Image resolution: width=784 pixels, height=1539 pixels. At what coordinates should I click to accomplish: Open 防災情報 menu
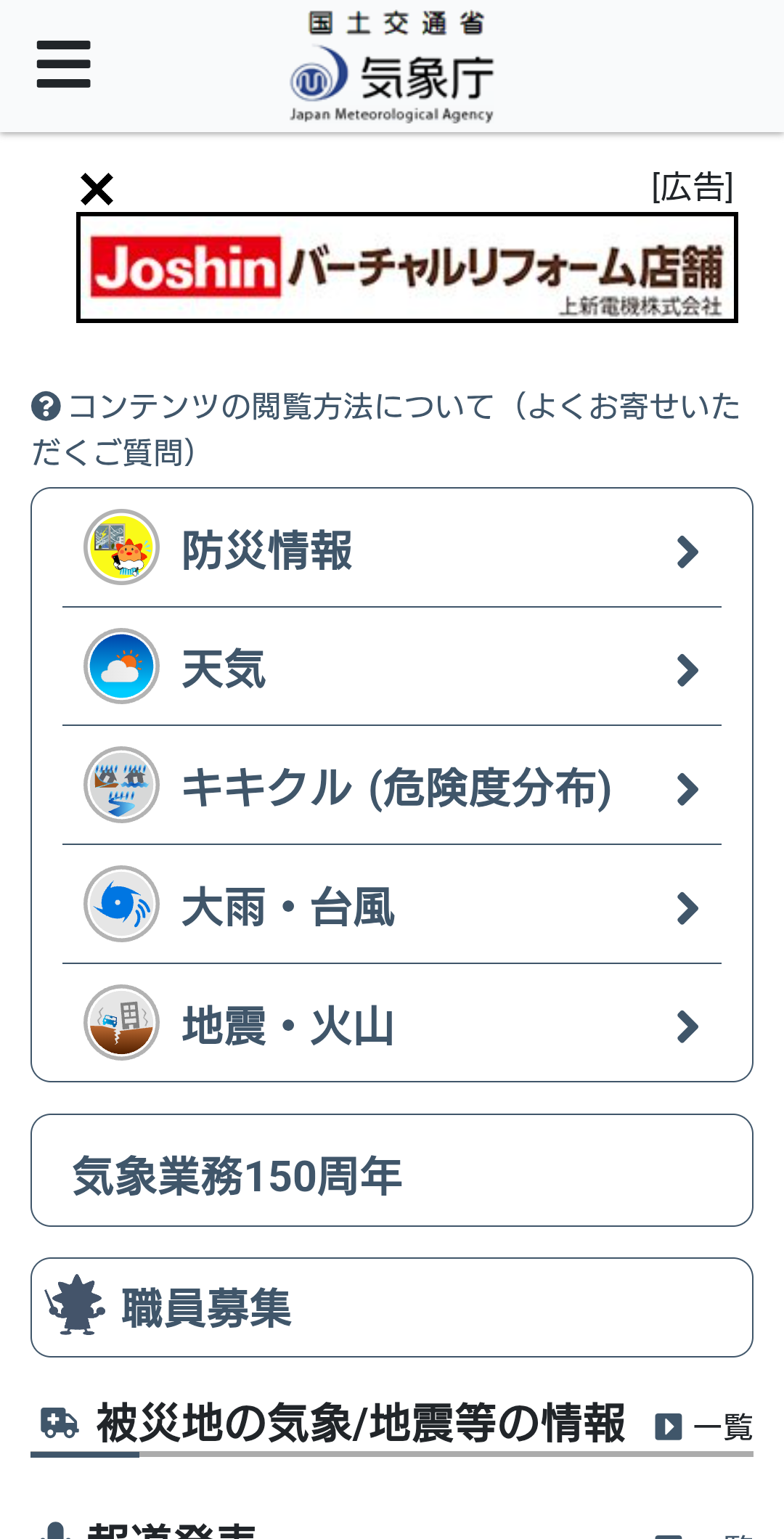(392, 549)
